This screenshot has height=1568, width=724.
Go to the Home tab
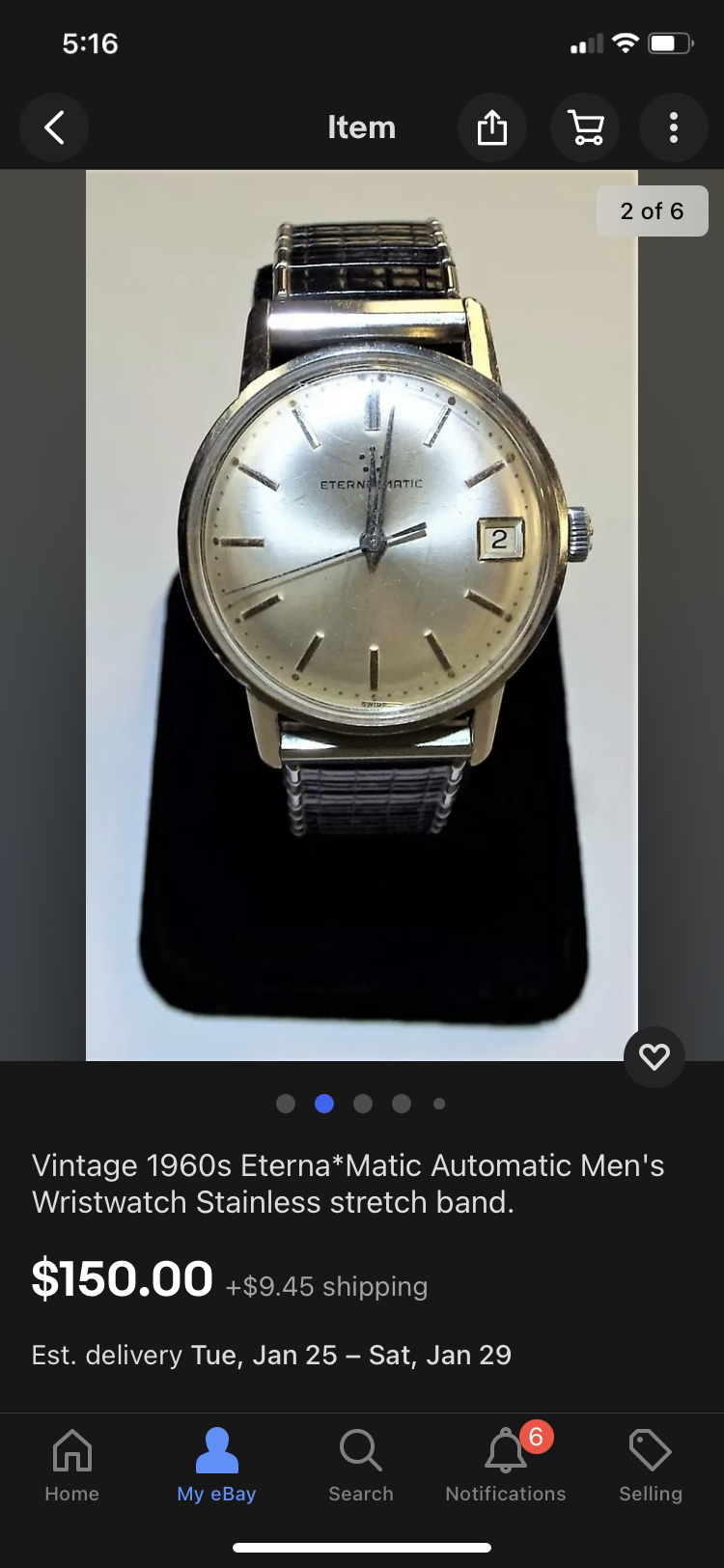tap(72, 1465)
